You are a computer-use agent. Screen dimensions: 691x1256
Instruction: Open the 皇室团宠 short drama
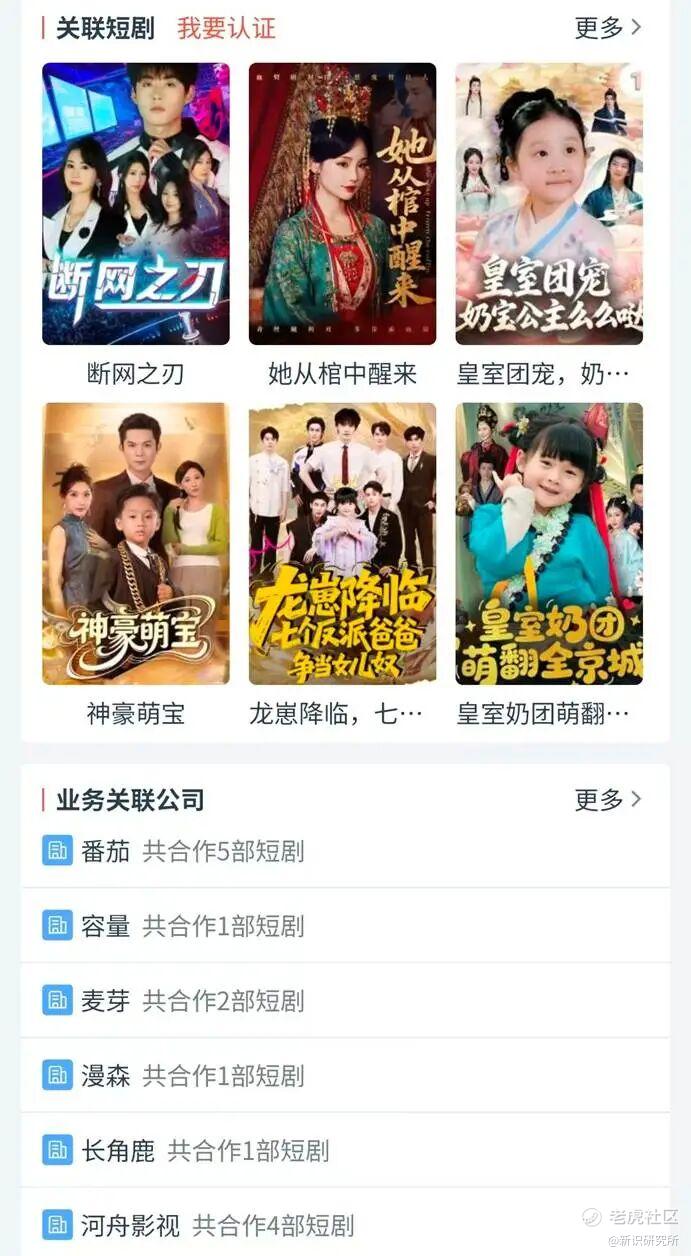pos(549,205)
